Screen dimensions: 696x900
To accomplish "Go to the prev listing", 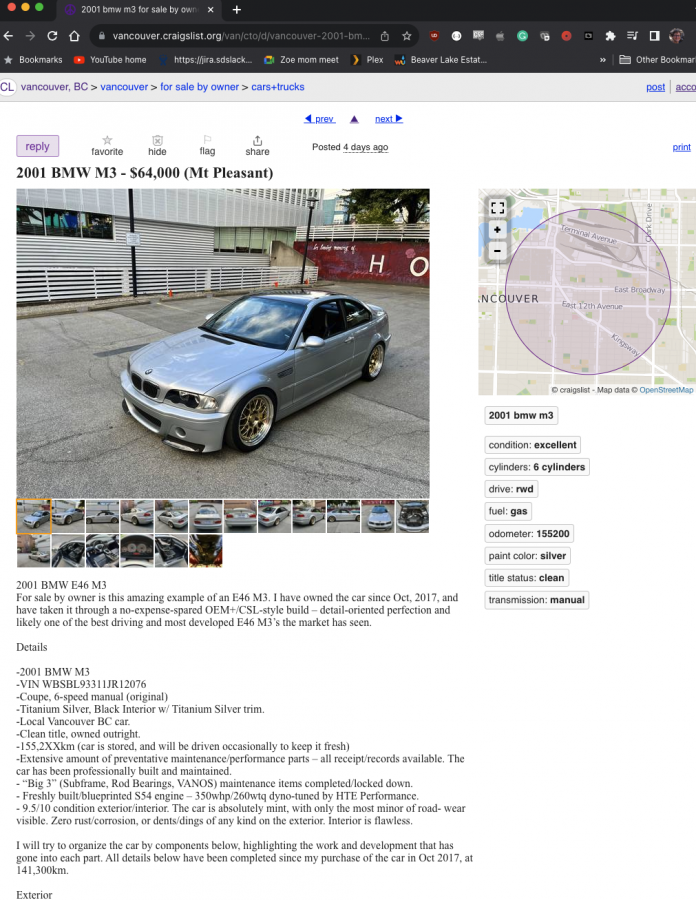I will 320,119.
